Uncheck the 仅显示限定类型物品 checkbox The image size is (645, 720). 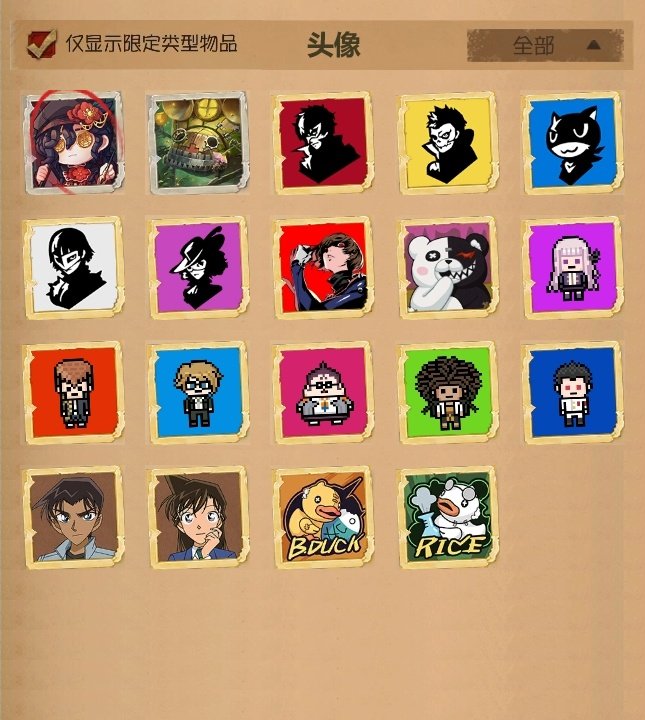(x=42, y=44)
